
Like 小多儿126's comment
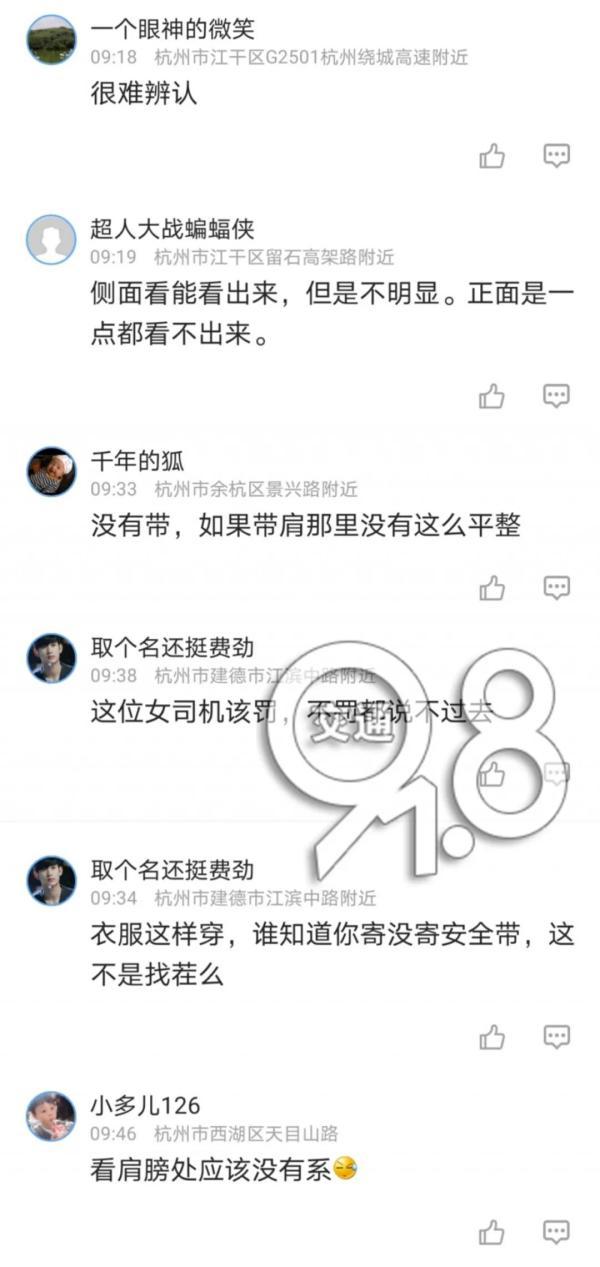[492, 1231]
